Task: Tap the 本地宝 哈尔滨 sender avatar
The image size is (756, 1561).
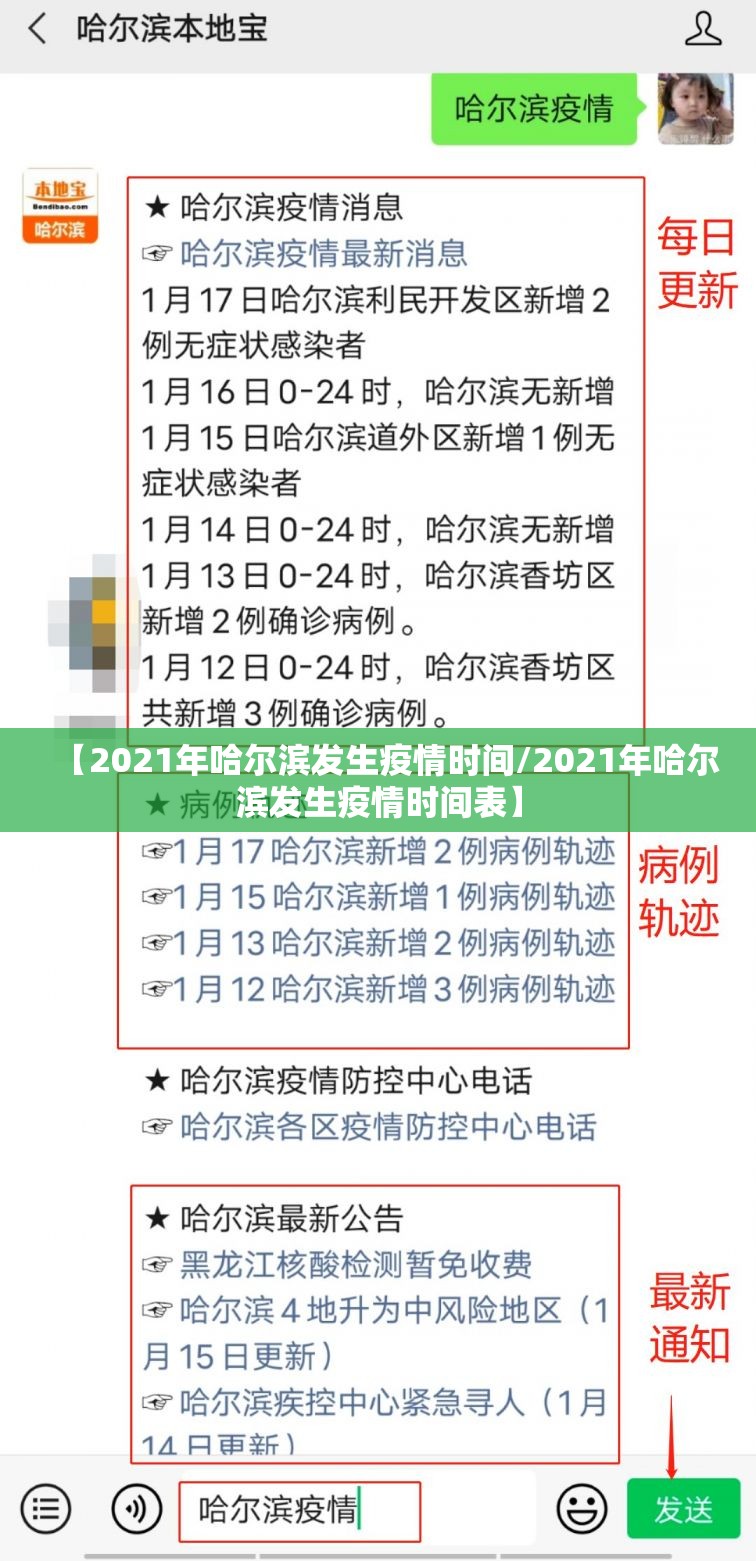Action: click(60, 206)
